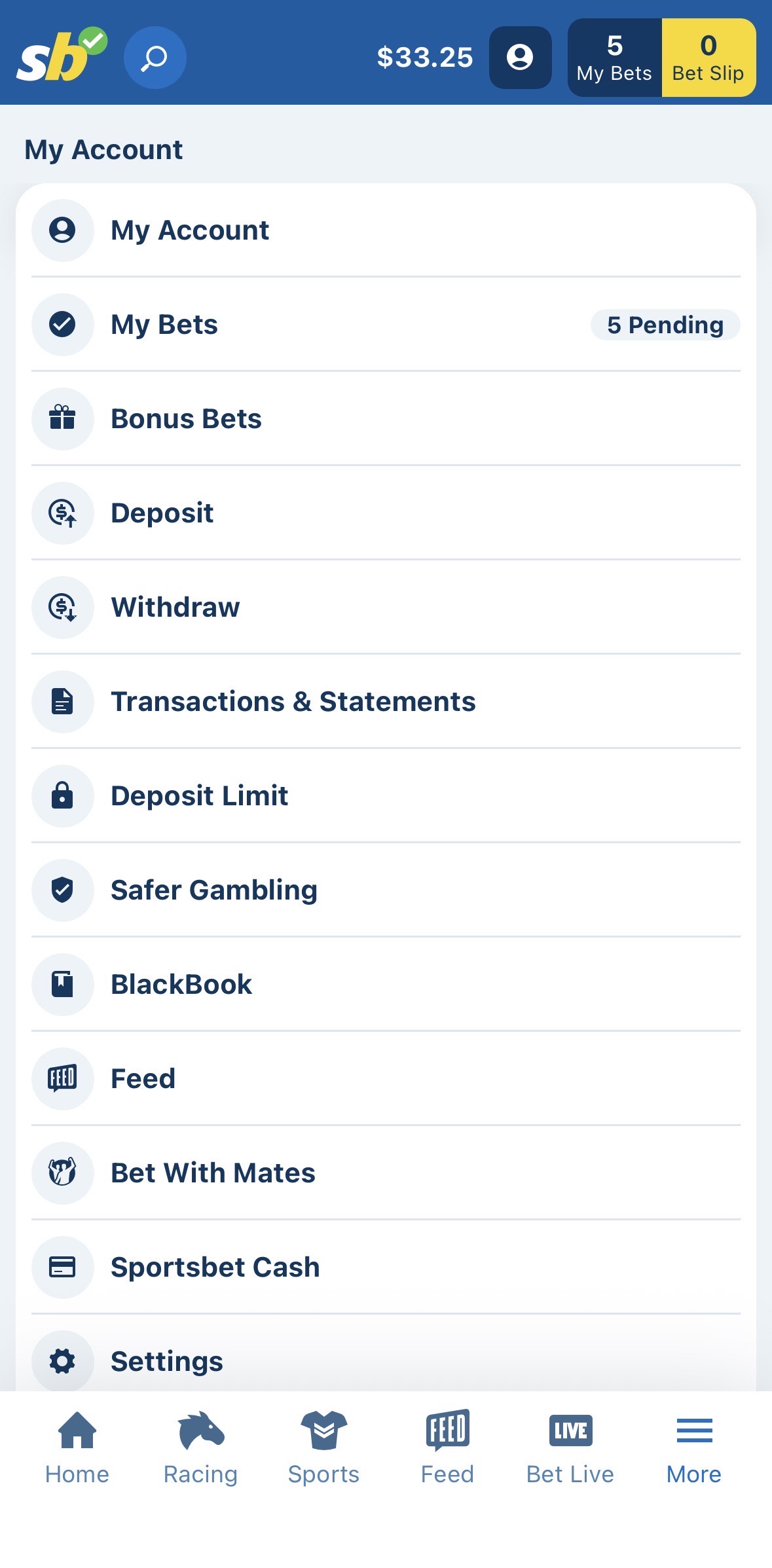Open the search magnifier icon
Viewport: 772px width, 1568px height.
(x=155, y=58)
